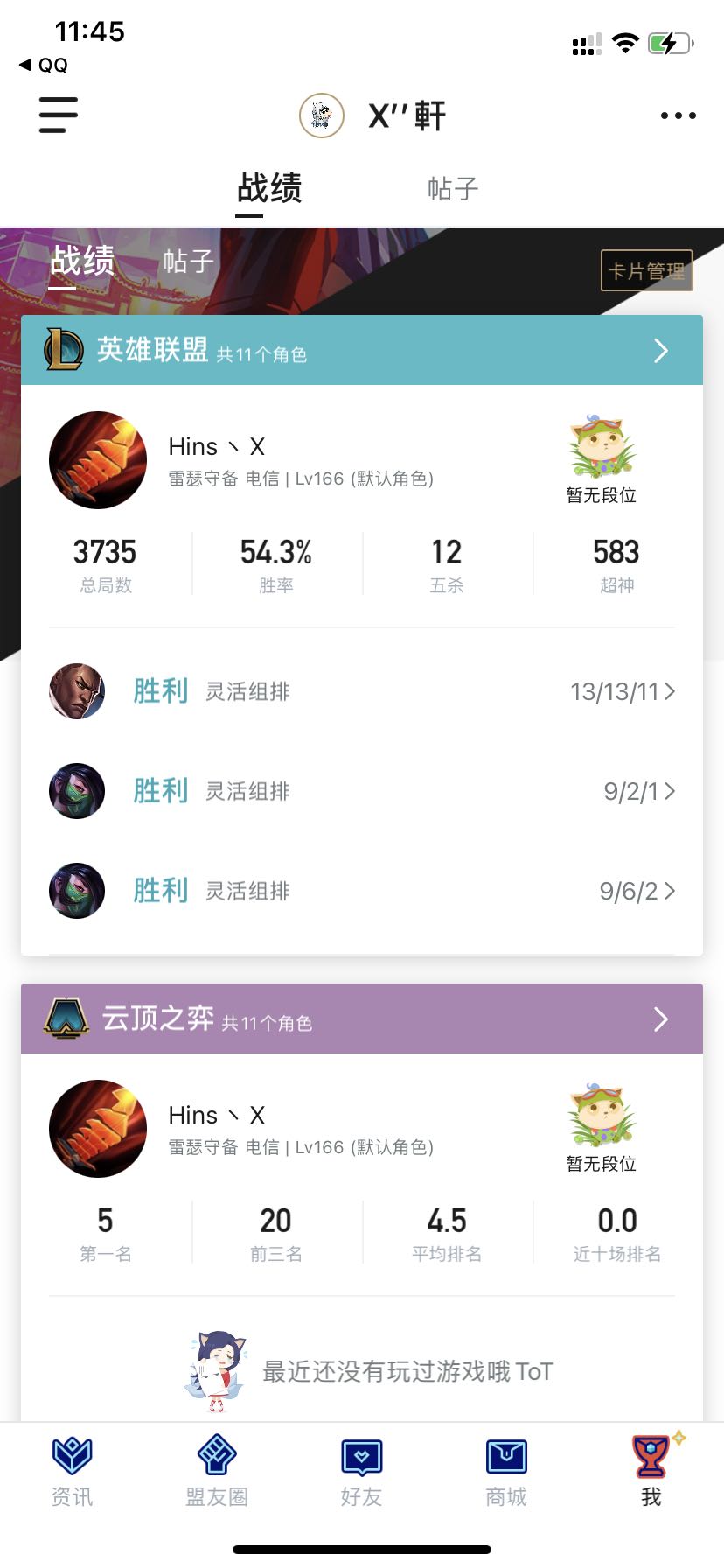Tap the X''軒 profile avatar
The height and width of the screenshot is (1568, 724).
(x=321, y=115)
